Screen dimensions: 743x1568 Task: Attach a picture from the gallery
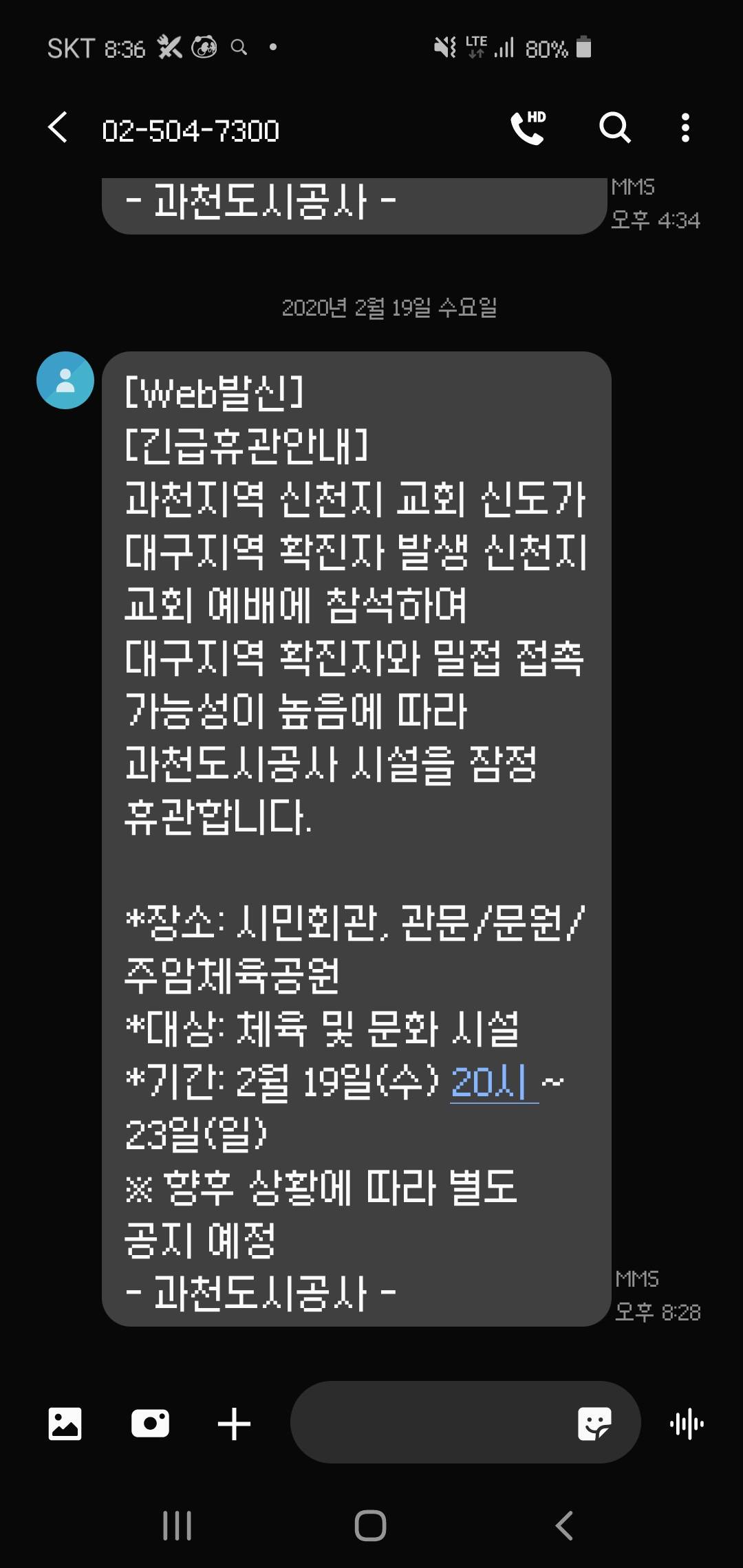[65, 1423]
